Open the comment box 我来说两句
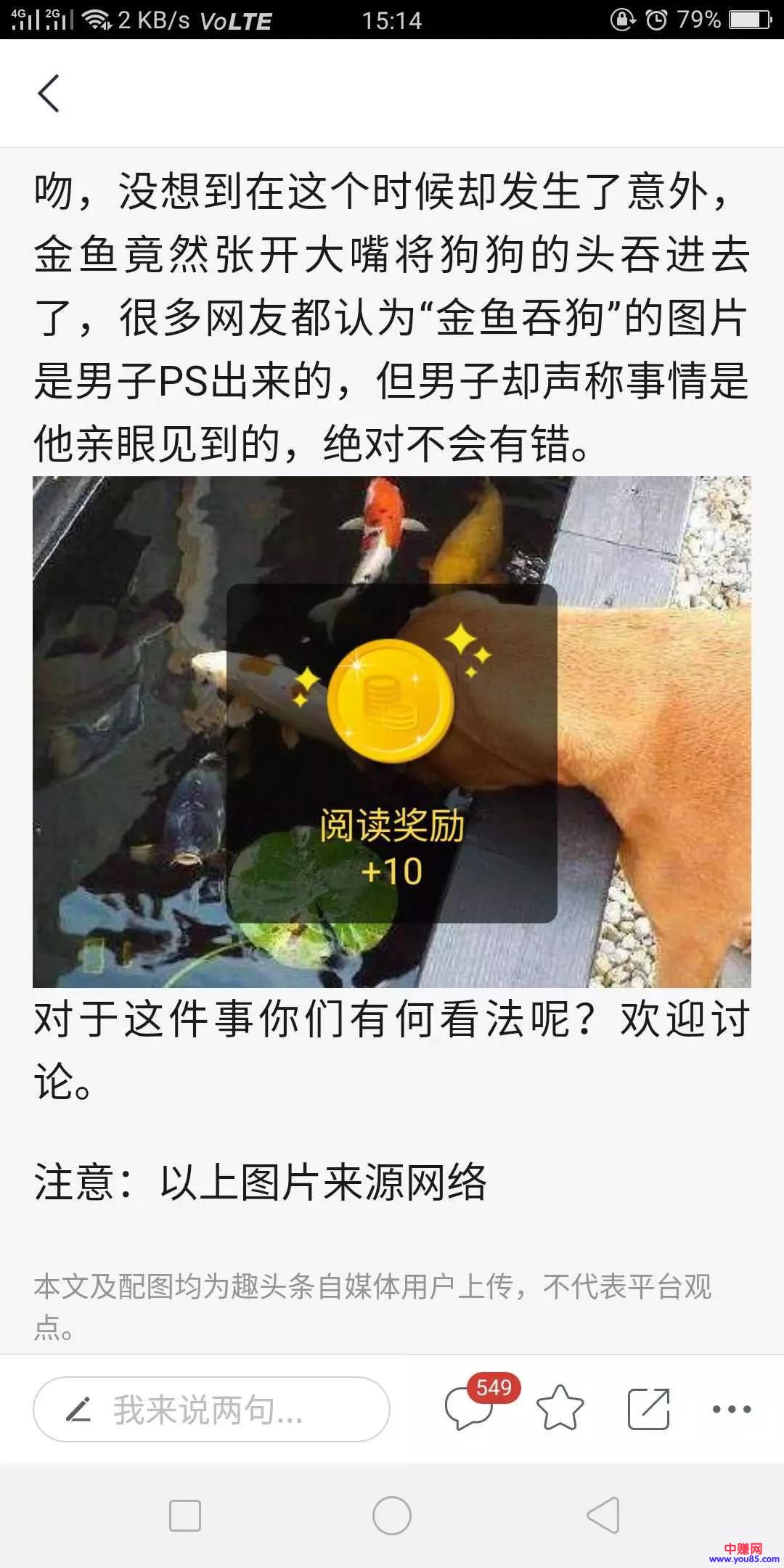784x1568 pixels. point(211,1409)
